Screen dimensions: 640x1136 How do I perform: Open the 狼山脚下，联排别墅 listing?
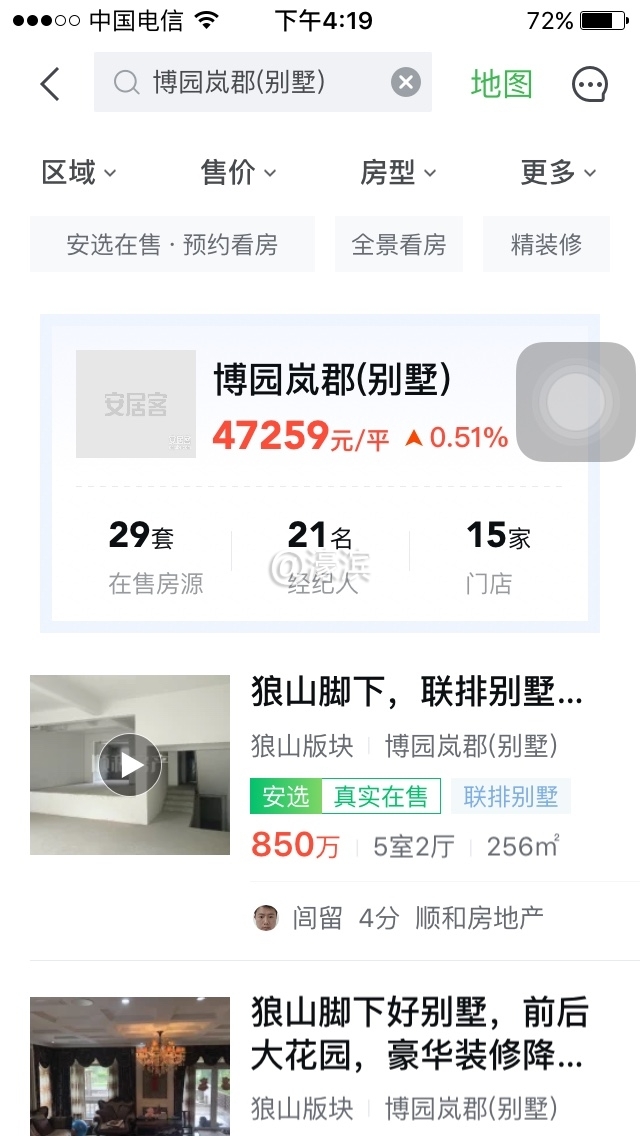pyautogui.click(x=416, y=692)
